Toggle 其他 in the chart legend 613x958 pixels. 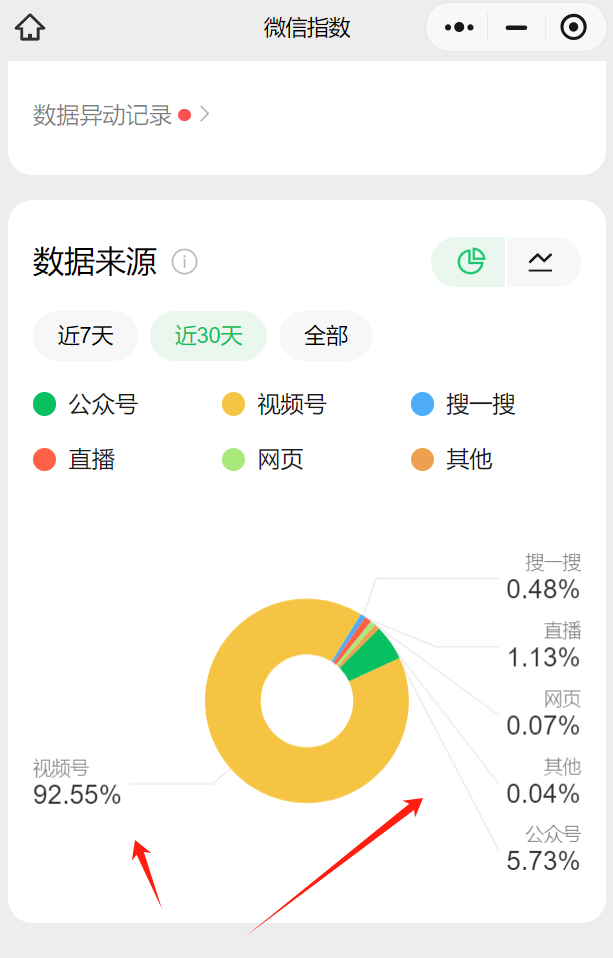click(x=452, y=460)
